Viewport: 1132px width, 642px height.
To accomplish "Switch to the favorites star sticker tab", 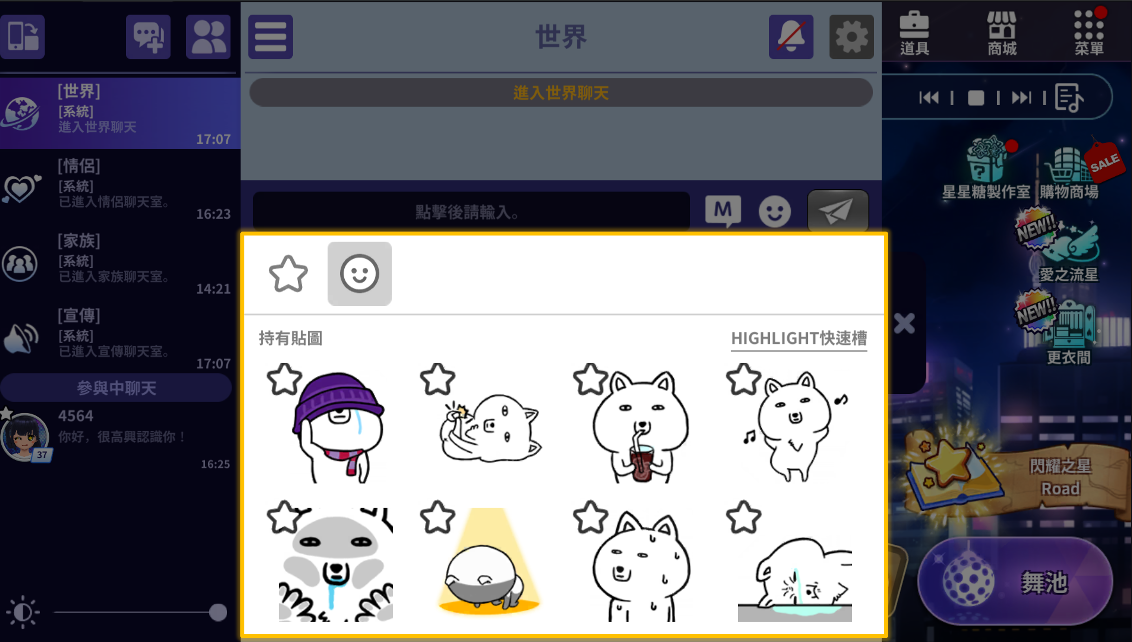I will 288,274.
